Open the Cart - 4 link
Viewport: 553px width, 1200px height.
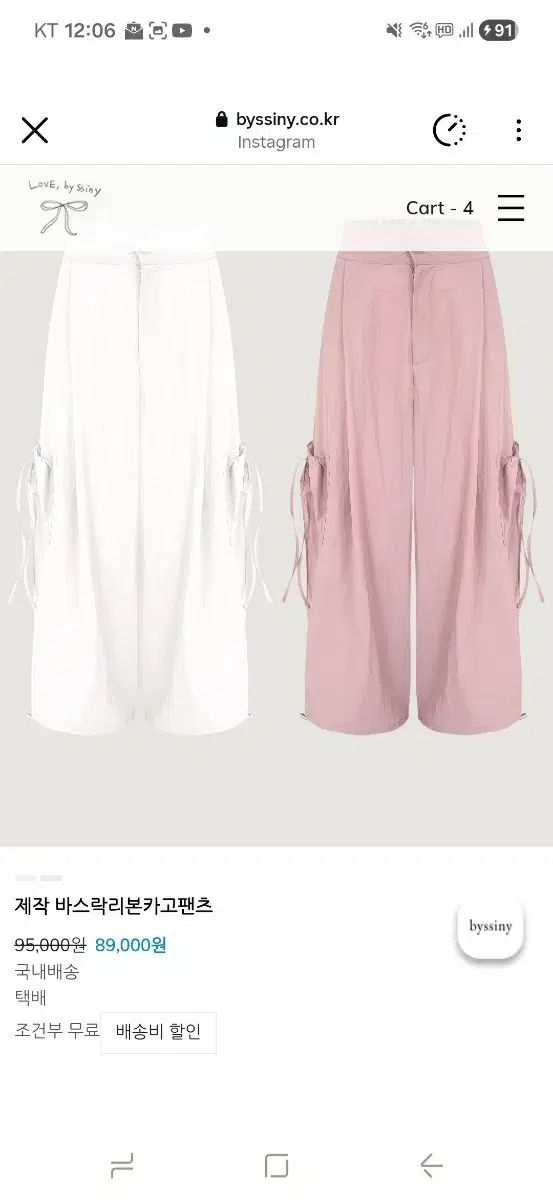click(x=439, y=208)
